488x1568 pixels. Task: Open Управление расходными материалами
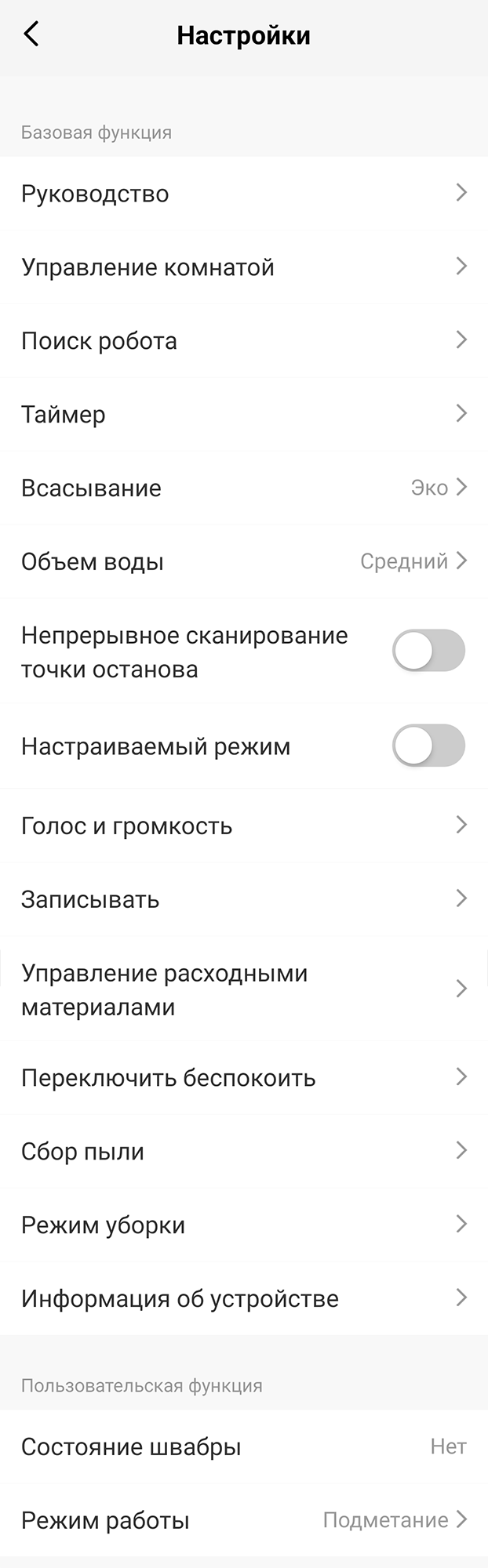(243, 989)
